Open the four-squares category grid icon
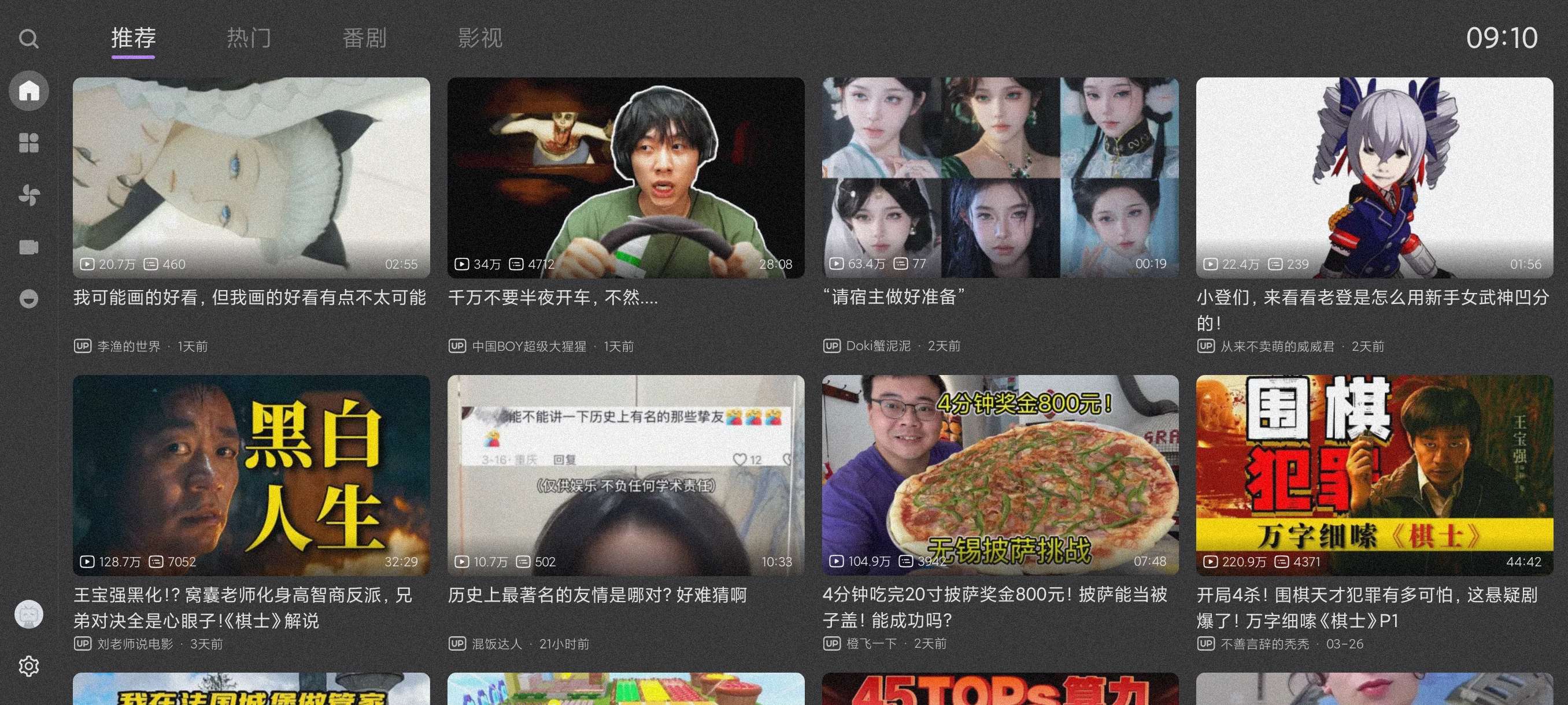This screenshot has width=1568, height=705. point(28,143)
